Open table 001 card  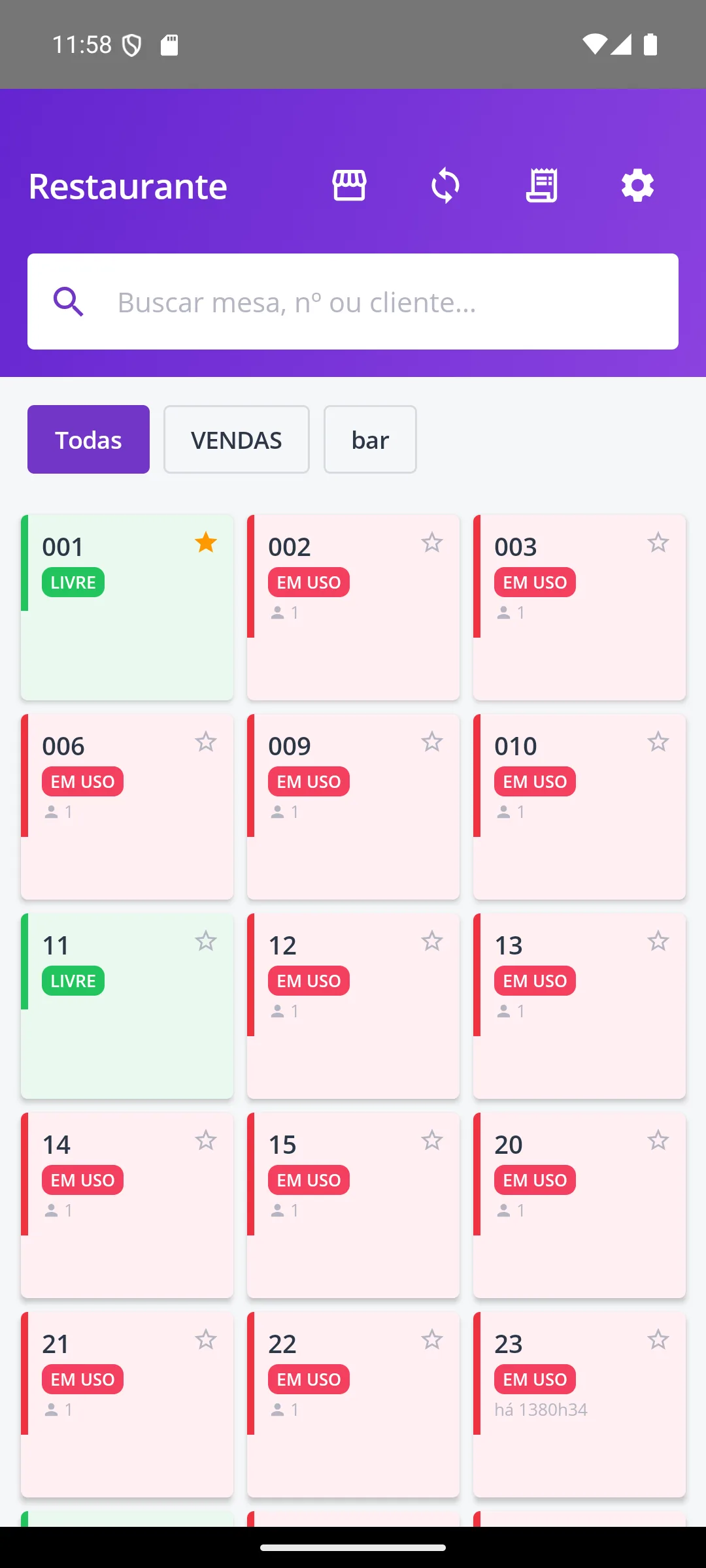[x=127, y=608]
